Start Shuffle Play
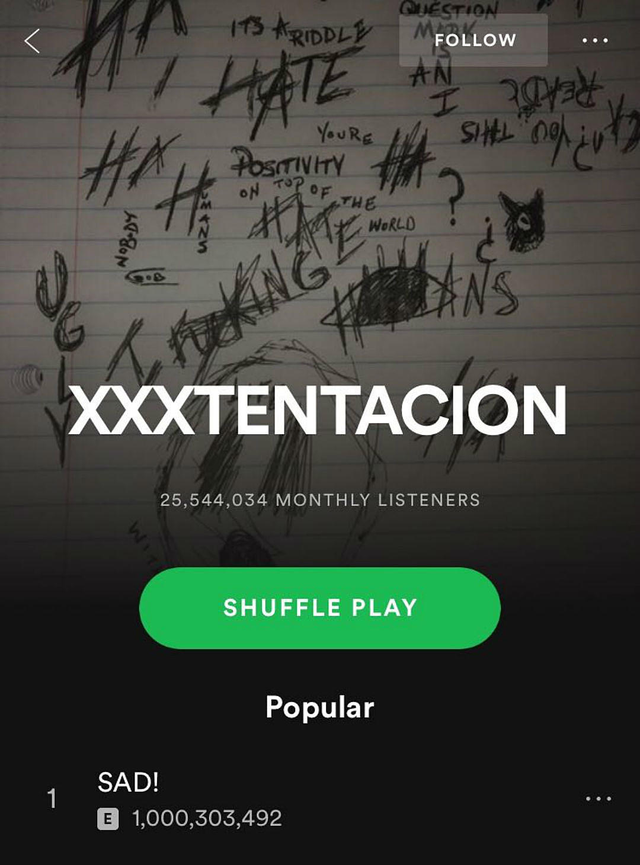 click(x=320, y=608)
